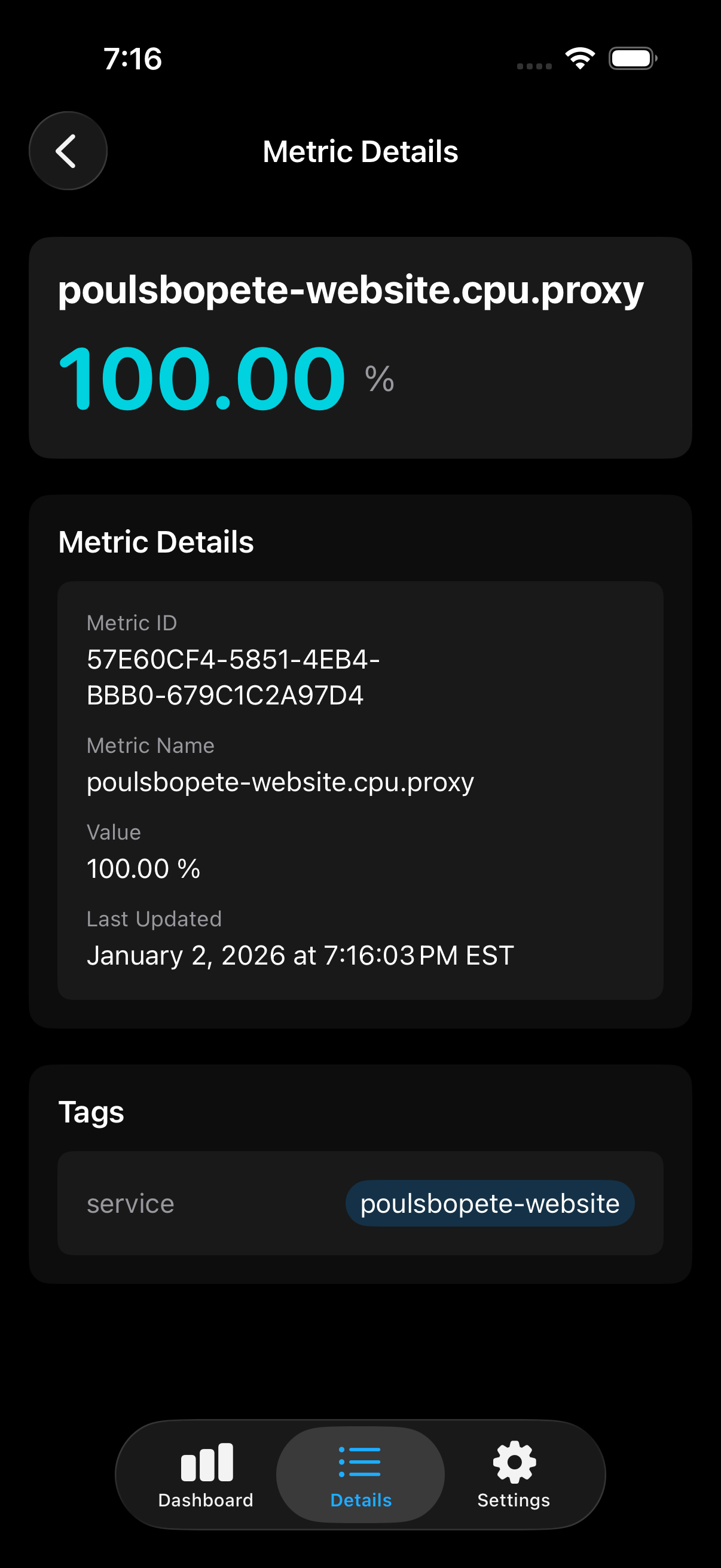The height and width of the screenshot is (1568, 721).
Task: Tap the Tags section heading
Action: [x=91, y=1111]
